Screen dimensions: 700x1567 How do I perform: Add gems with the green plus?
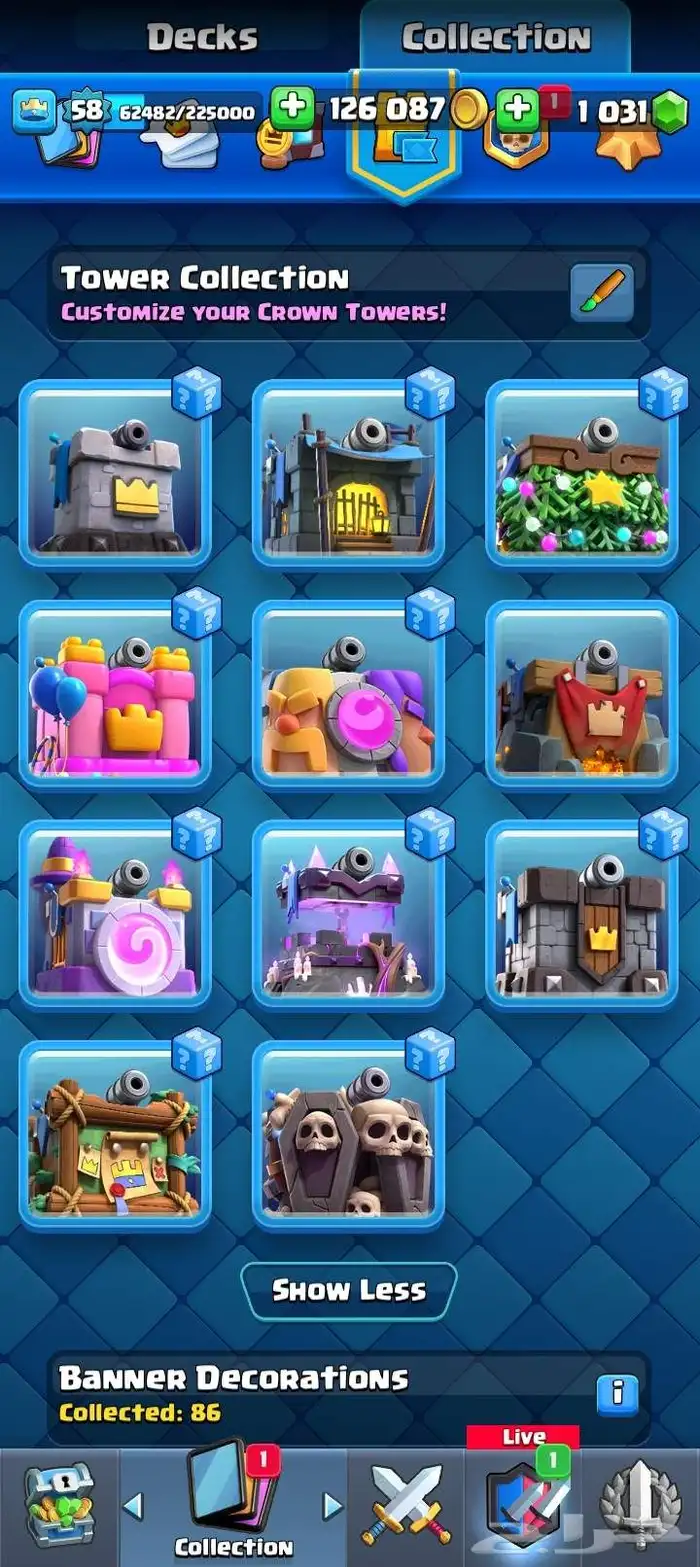coord(518,109)
